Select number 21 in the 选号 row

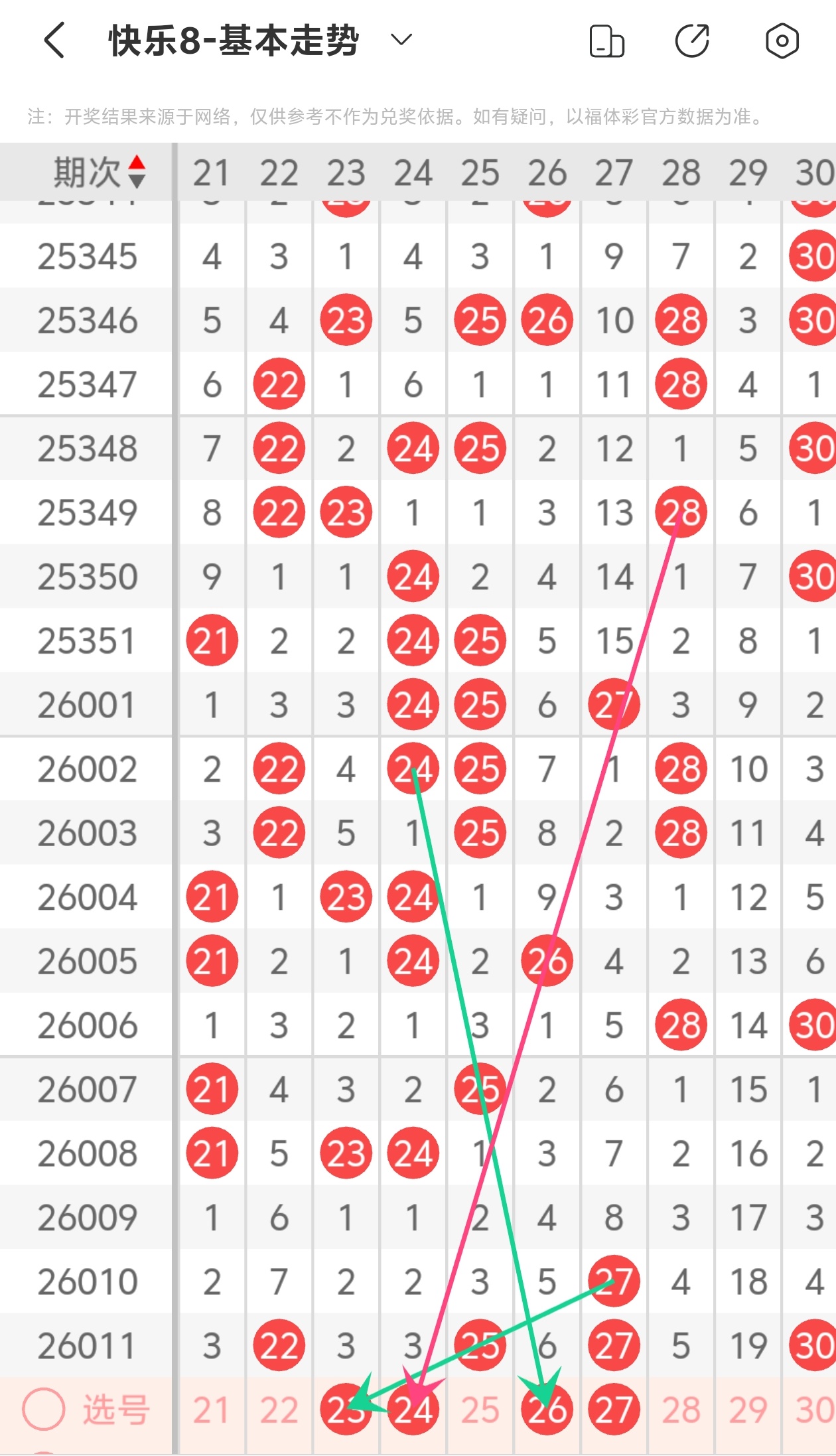pos(212,1410)
